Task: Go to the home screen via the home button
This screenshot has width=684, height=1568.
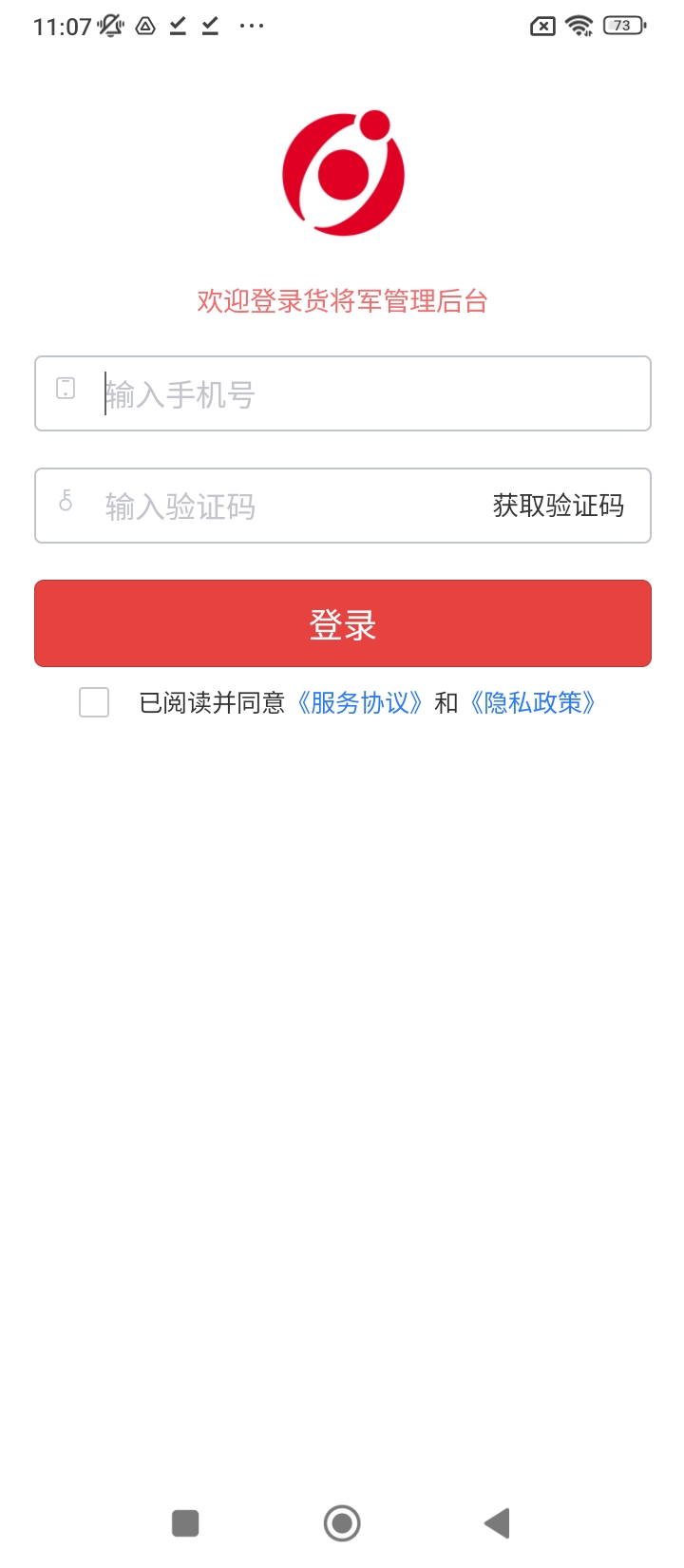Action: [x=342, y=1523]
